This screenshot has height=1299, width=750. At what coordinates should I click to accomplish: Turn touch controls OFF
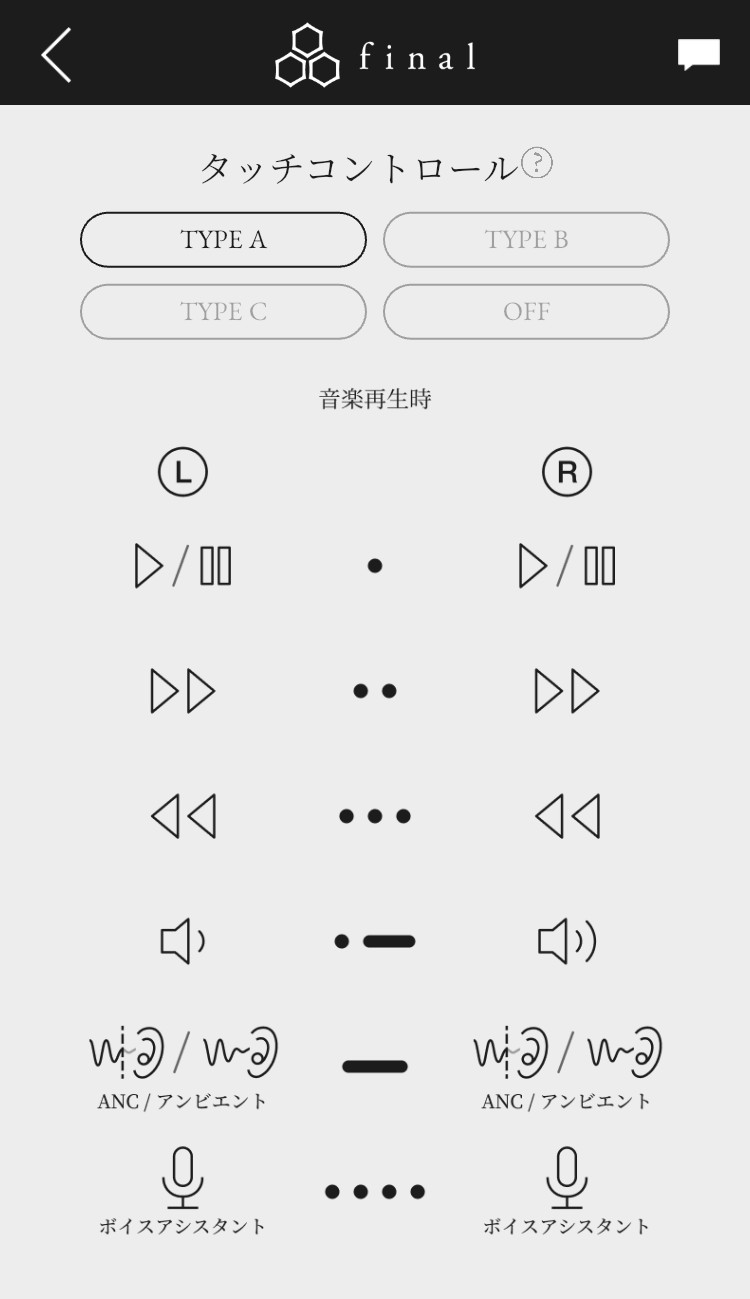coord(526,311)
